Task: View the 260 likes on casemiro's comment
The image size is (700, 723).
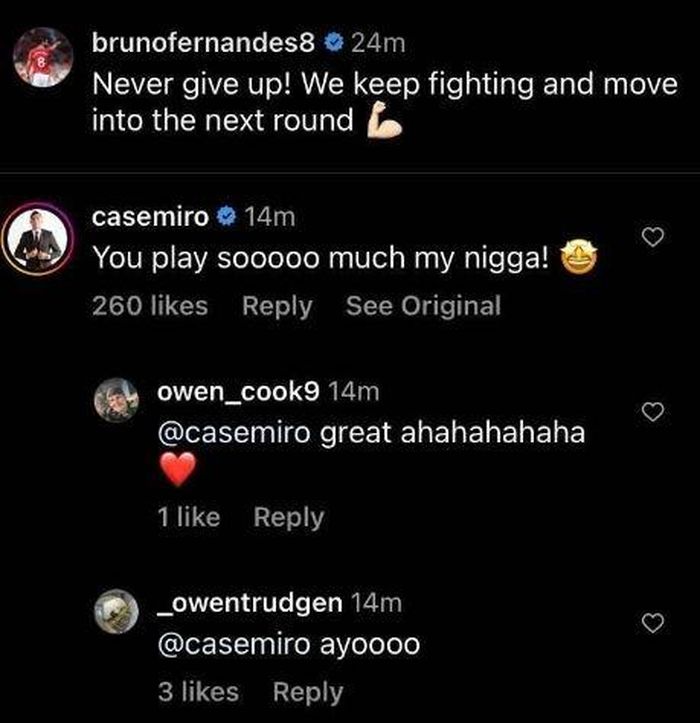Action: (x=150, y=306)
